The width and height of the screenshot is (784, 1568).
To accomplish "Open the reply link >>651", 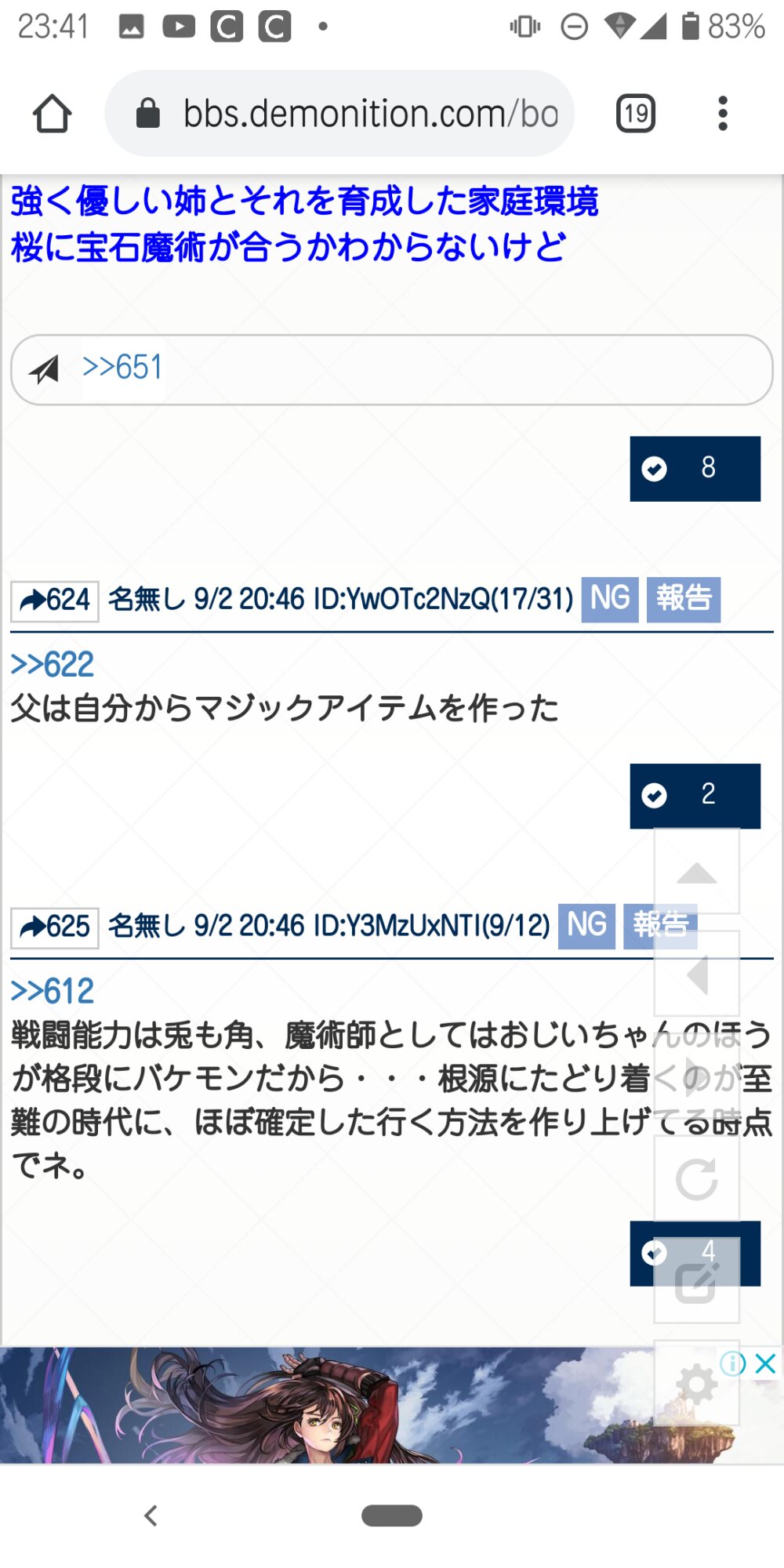I will [122, 368].
